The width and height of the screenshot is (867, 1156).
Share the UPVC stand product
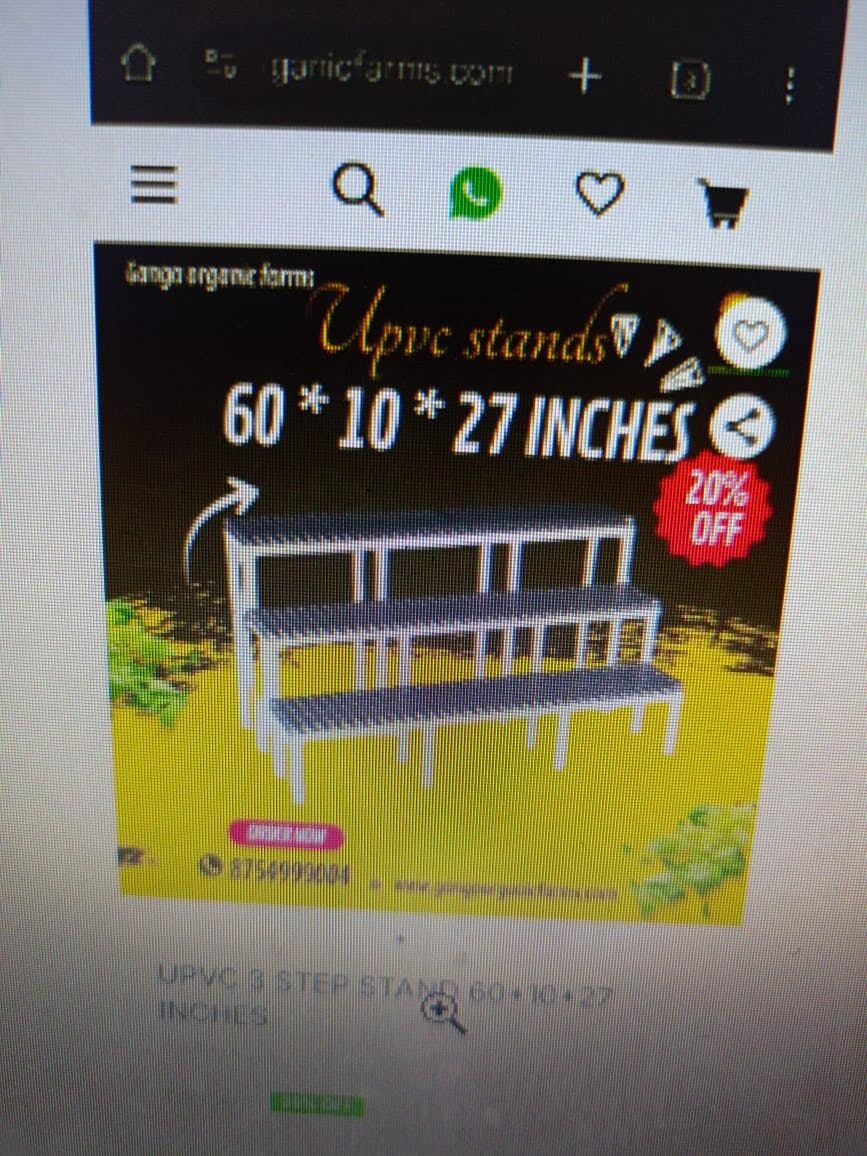point(742,424)
